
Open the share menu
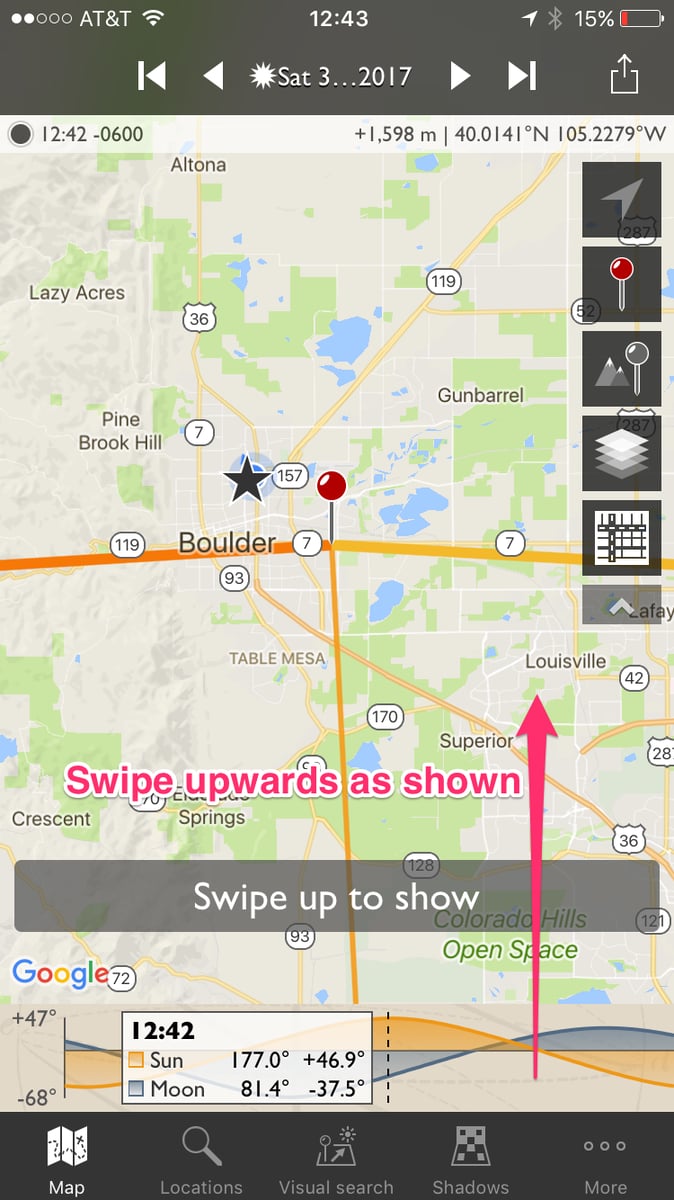(623, 76)
